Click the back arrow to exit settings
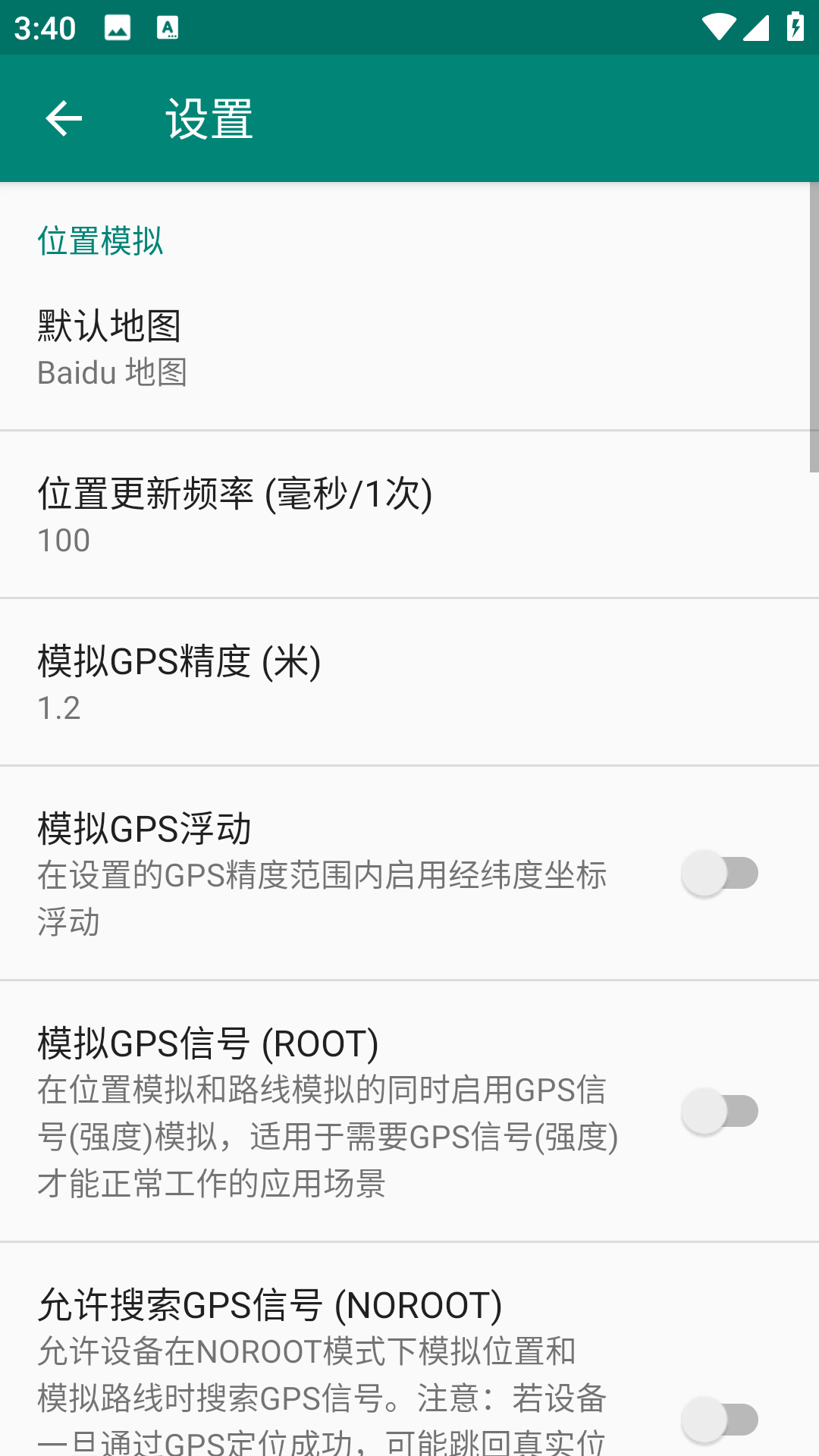Image resolution: width=819 pixels, height=1456 pixels. 63,119
